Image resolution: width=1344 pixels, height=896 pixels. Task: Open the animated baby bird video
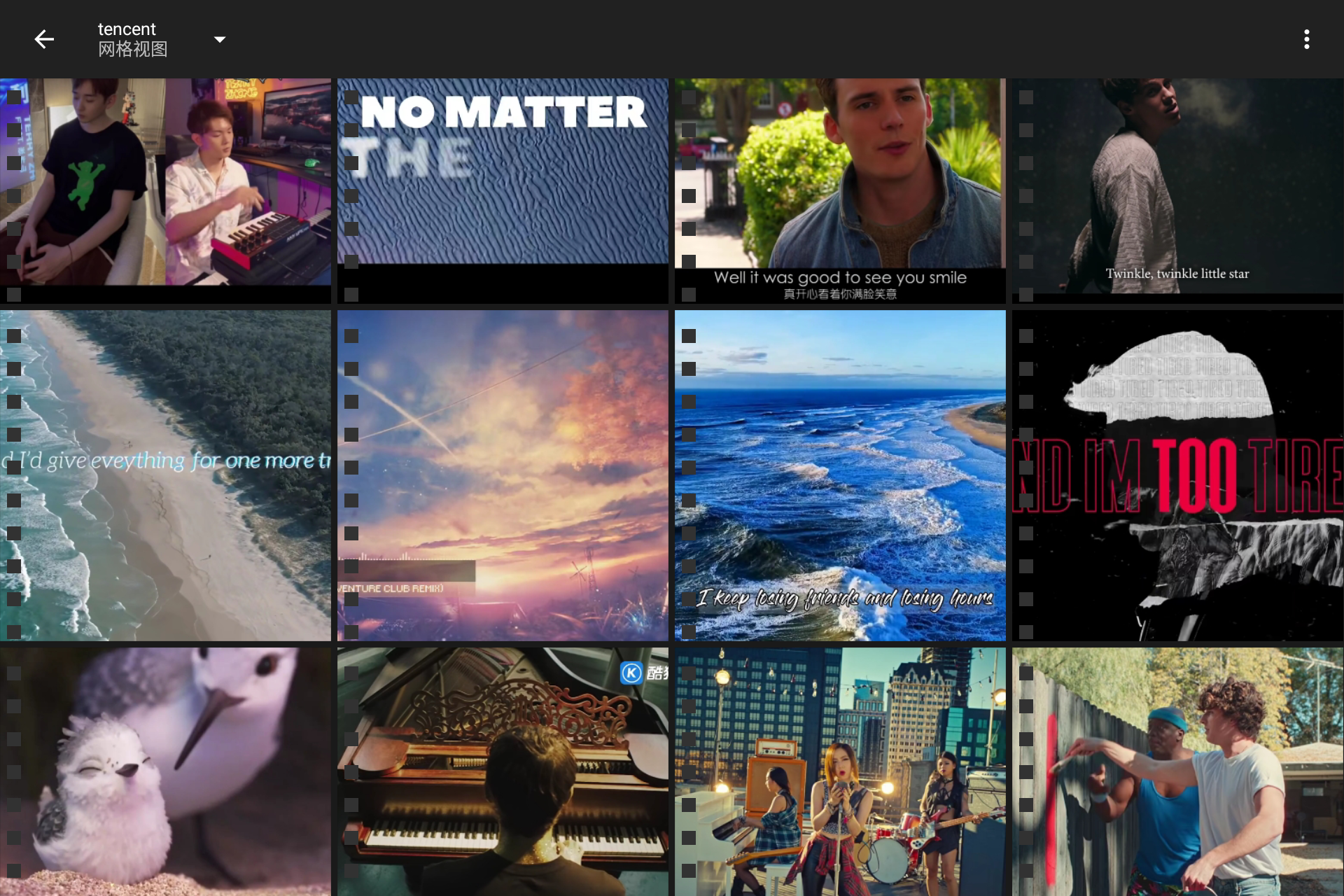166,770
